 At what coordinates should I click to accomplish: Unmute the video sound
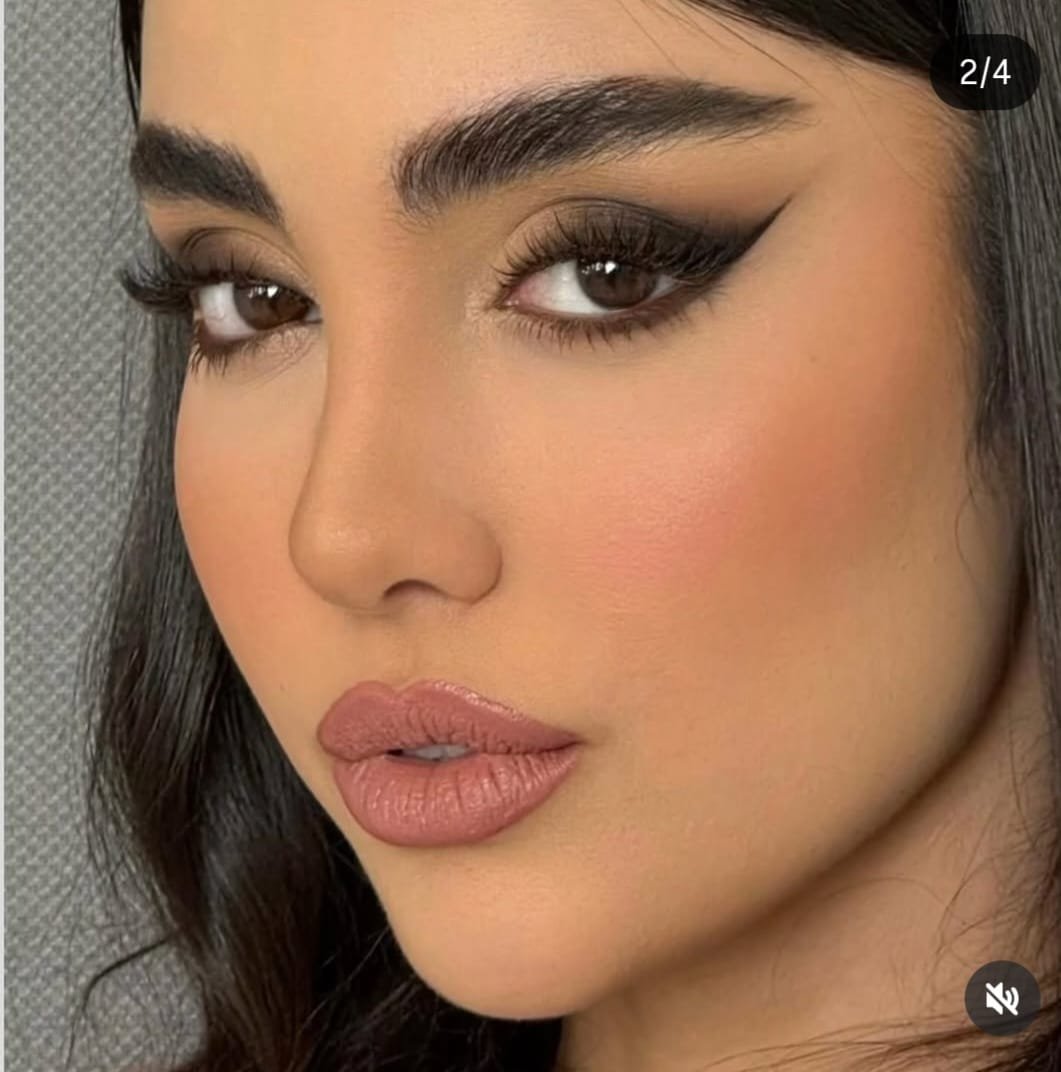point(1002,998)
